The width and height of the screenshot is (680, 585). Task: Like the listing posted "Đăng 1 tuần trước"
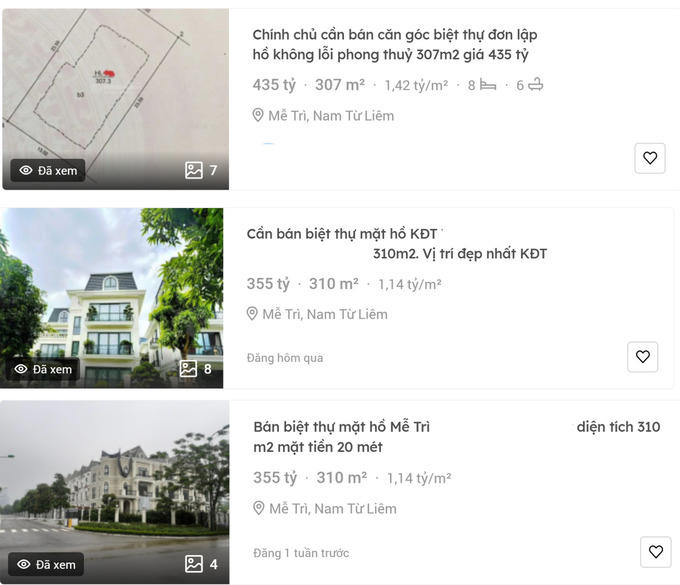click(656, 552)
